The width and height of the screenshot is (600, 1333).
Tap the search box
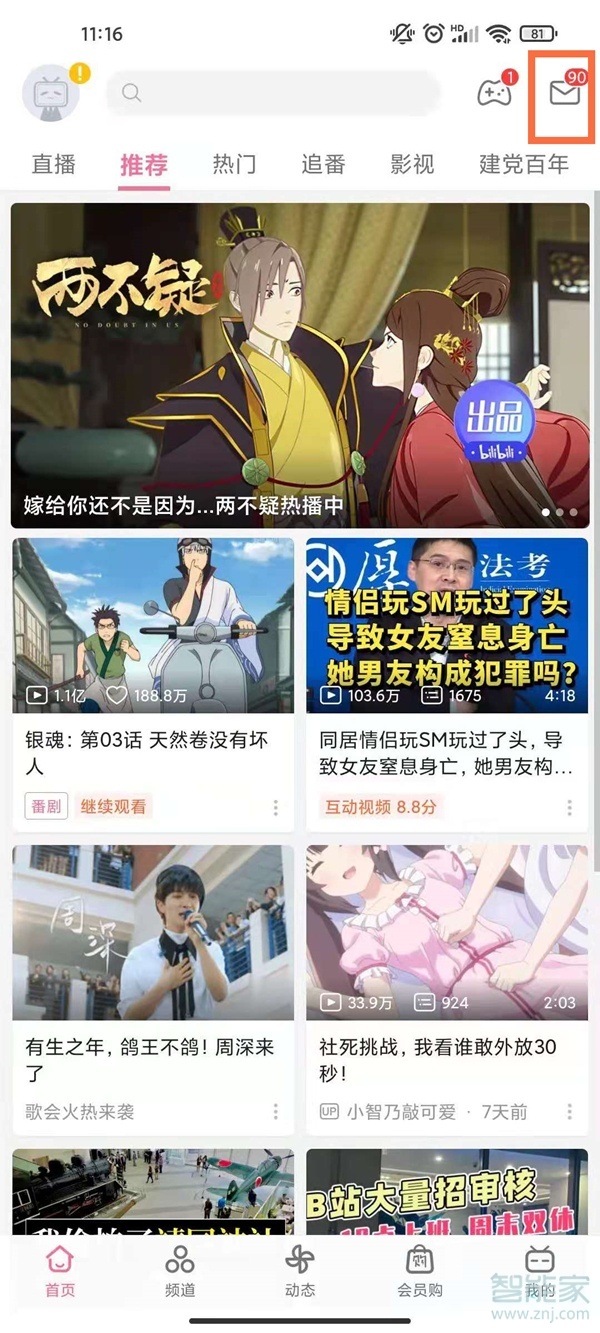click(x=275, y=93)
